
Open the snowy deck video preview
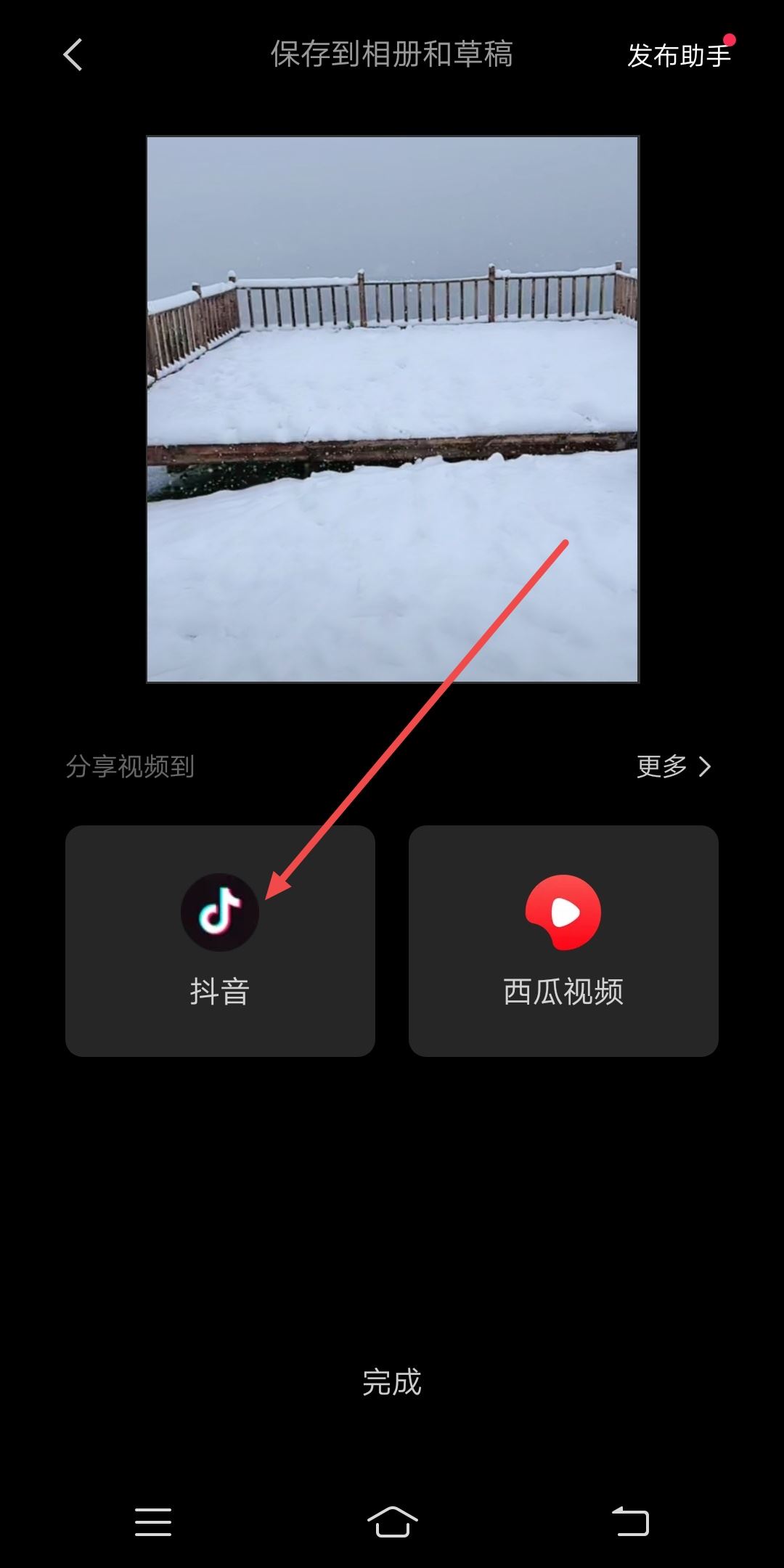click(392, 407)
